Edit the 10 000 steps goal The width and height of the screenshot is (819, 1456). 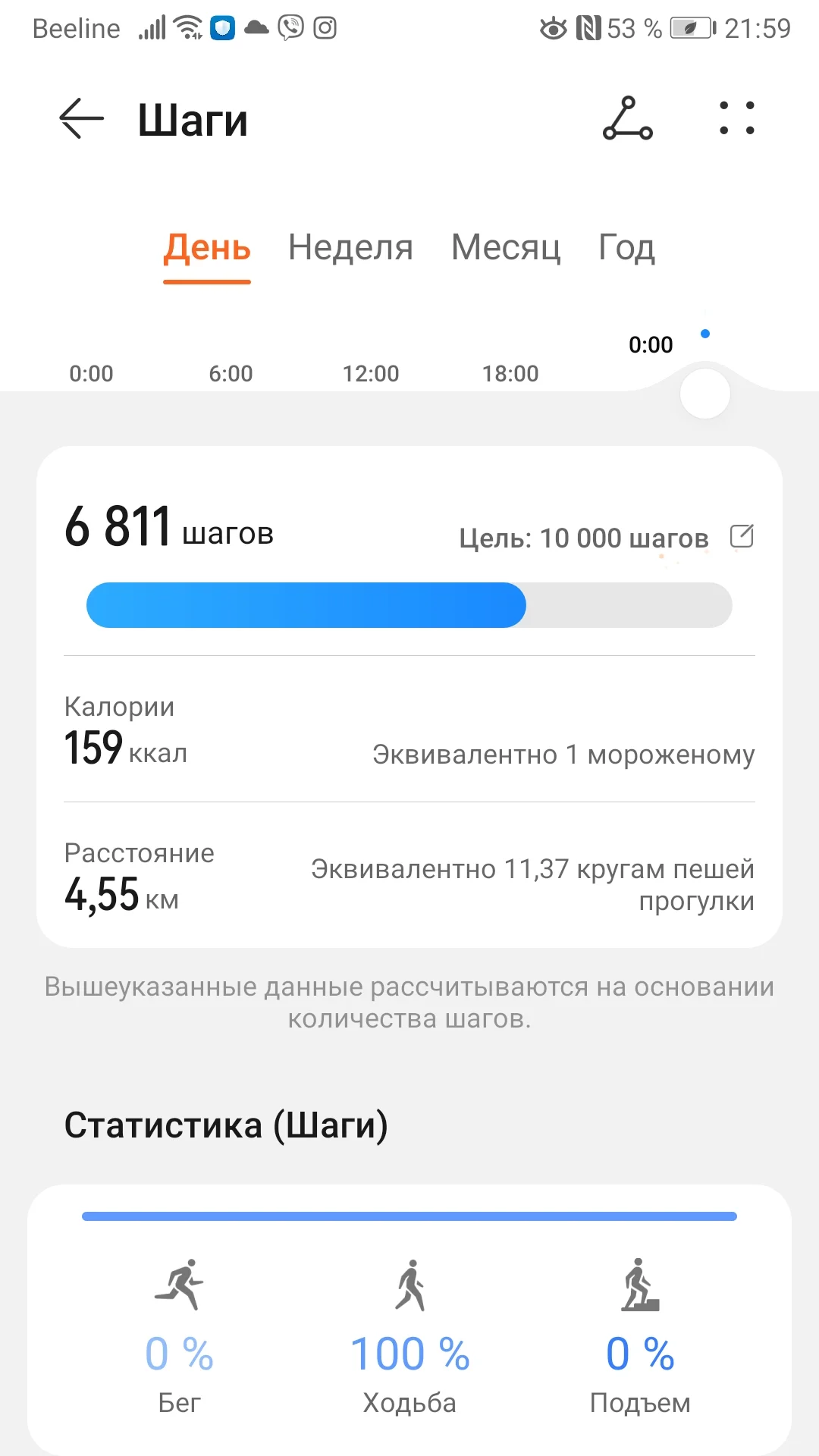[741, 536]
